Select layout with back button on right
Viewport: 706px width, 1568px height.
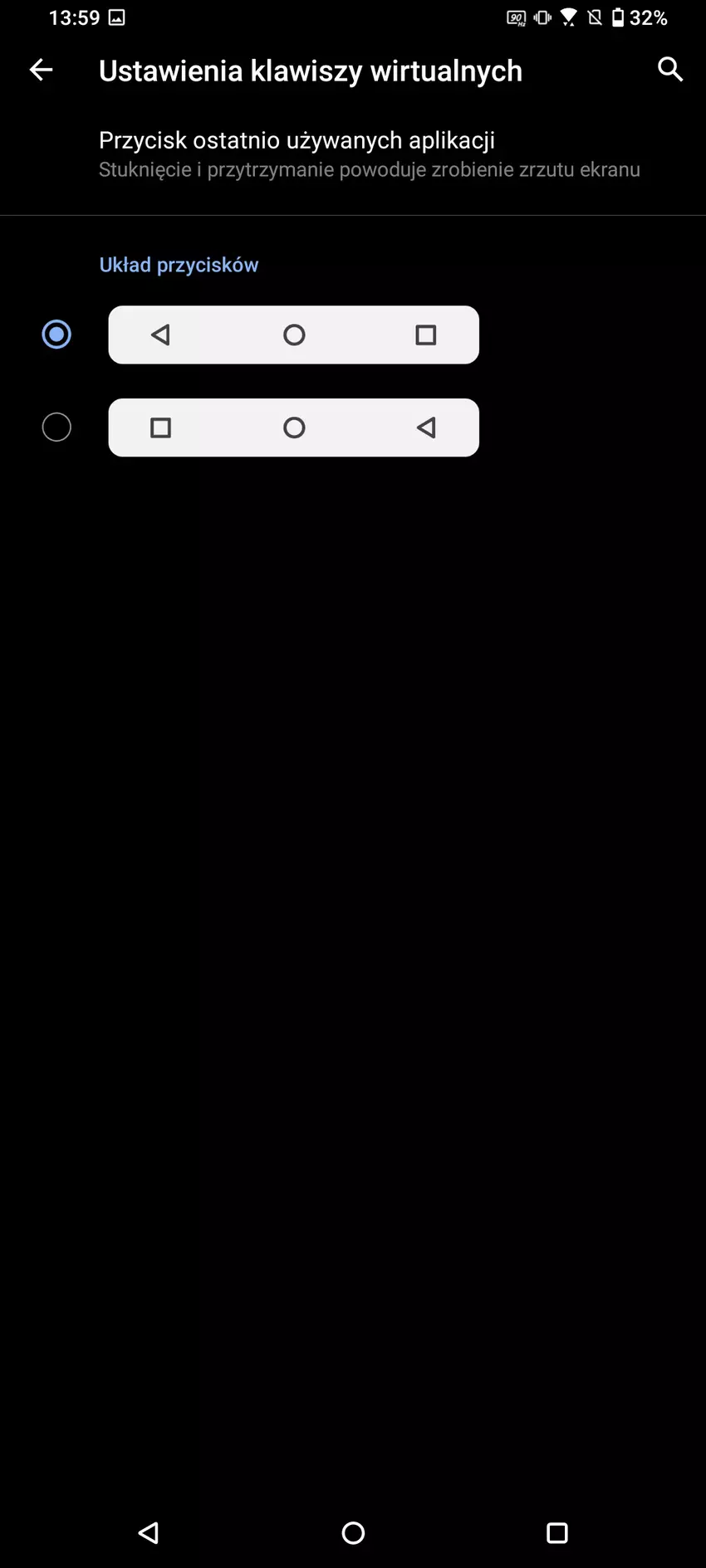pyautogui.click(x=56, y=427)
